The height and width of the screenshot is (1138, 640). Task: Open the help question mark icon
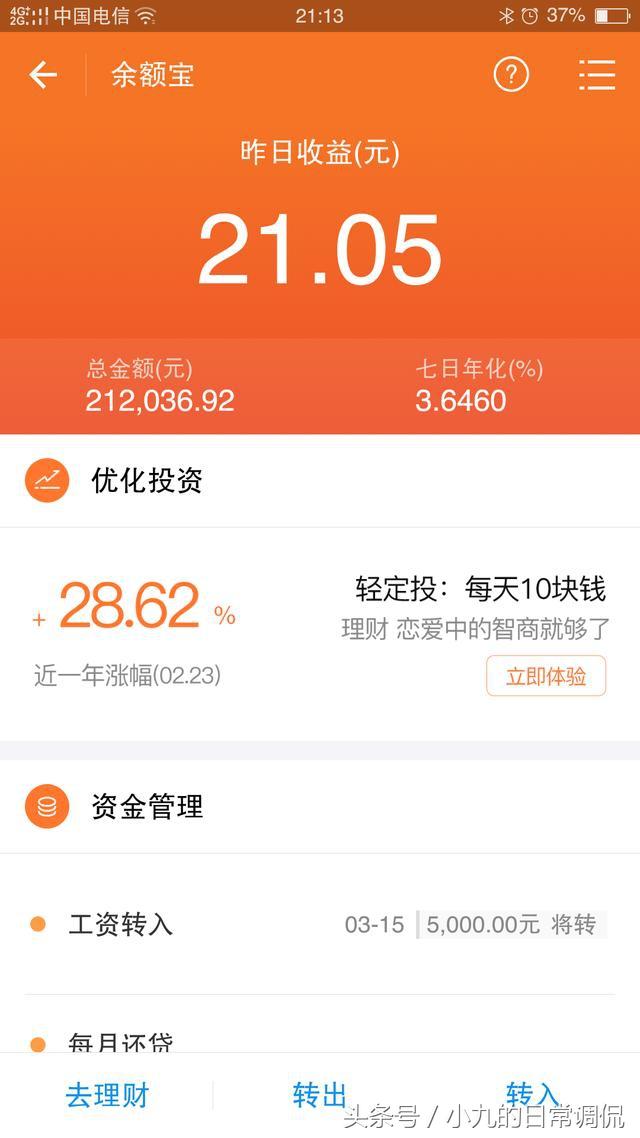click(x=510, y=75)
